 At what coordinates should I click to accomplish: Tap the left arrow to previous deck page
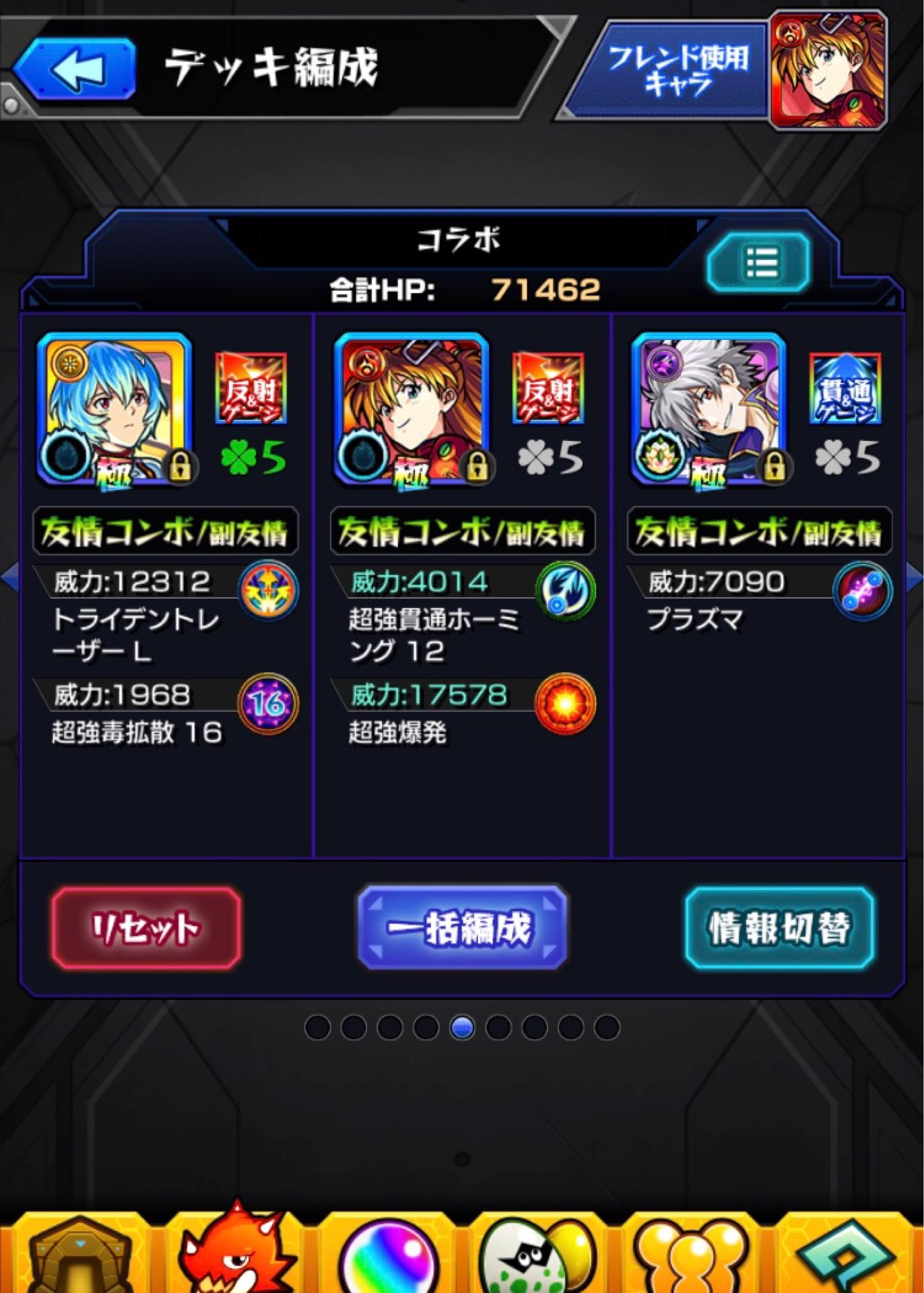[8, 576]
